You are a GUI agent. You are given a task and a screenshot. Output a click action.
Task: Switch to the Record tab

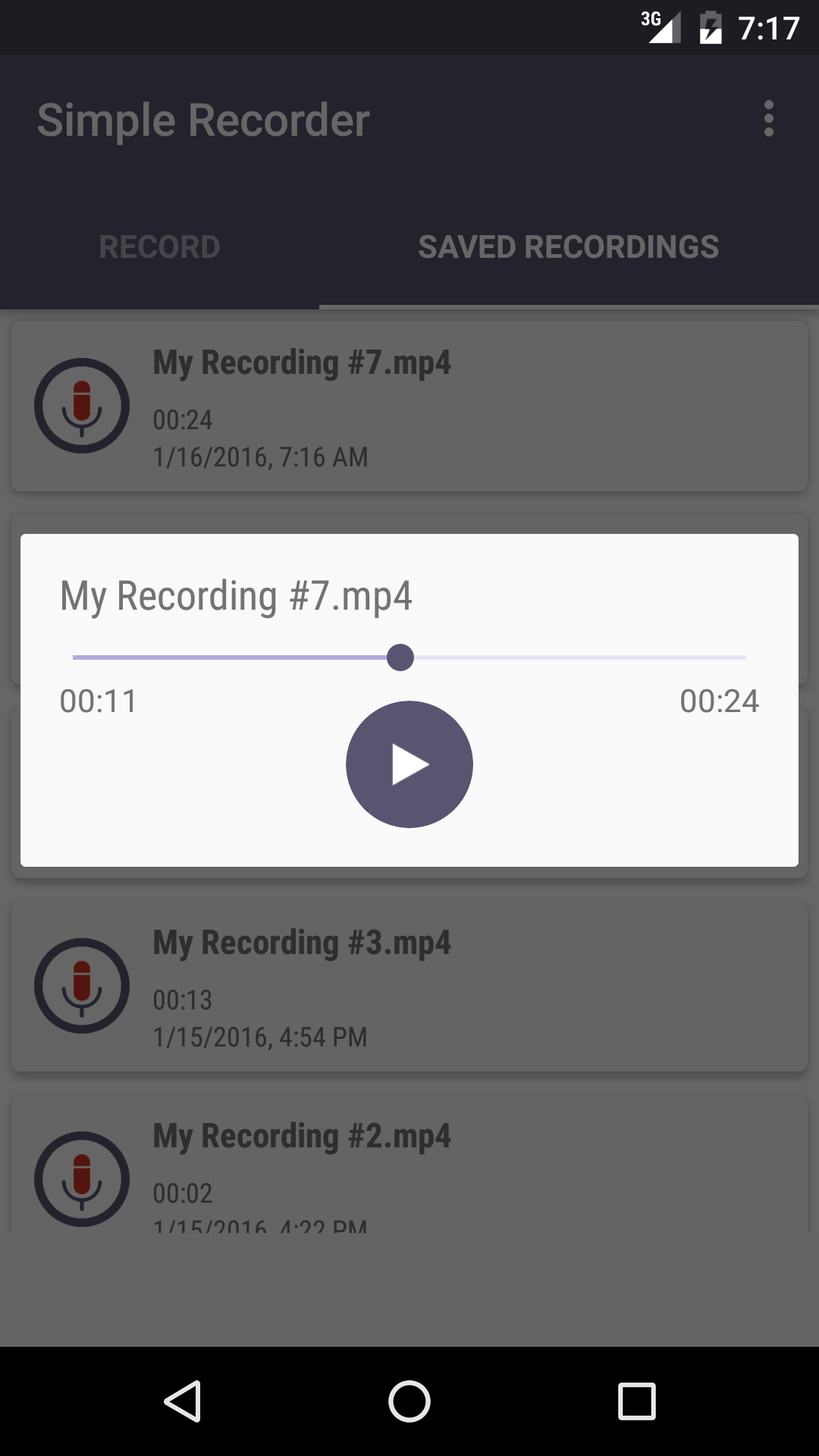point(159,247)
